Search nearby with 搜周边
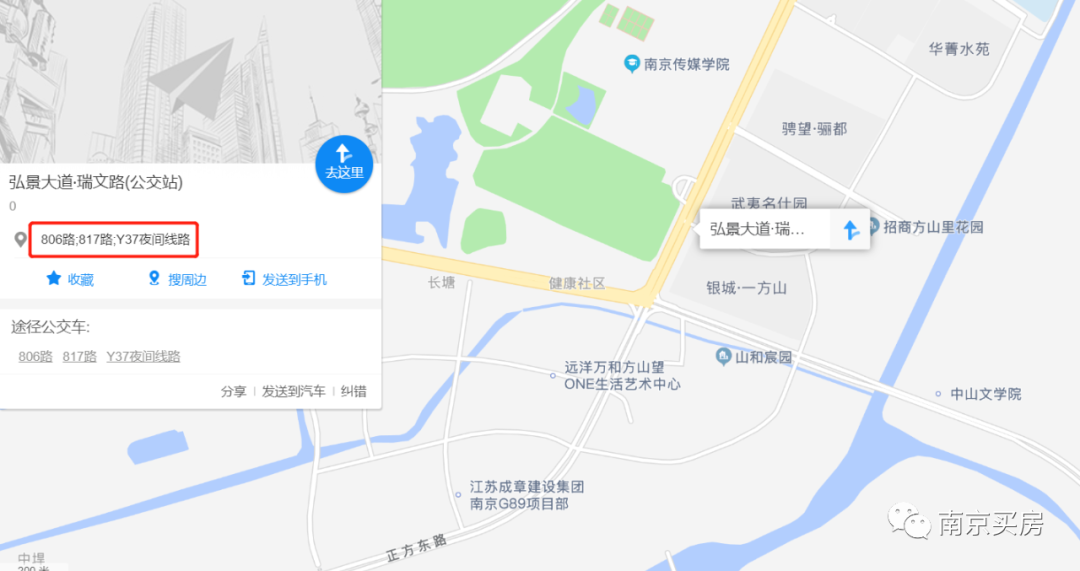Viewport: 1080px width, 571px height. [x=177, y=279]
